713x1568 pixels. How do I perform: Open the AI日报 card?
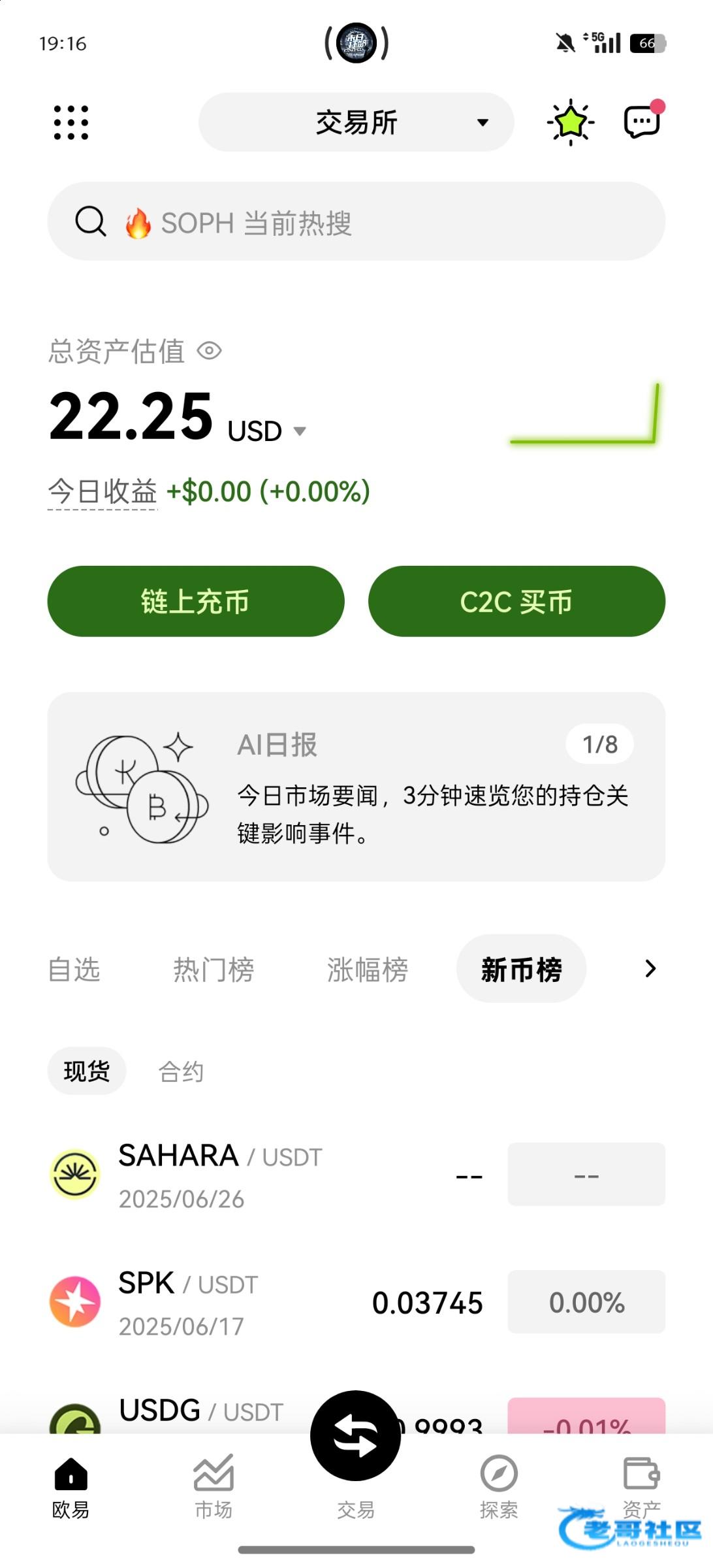[x=356, y=787]
